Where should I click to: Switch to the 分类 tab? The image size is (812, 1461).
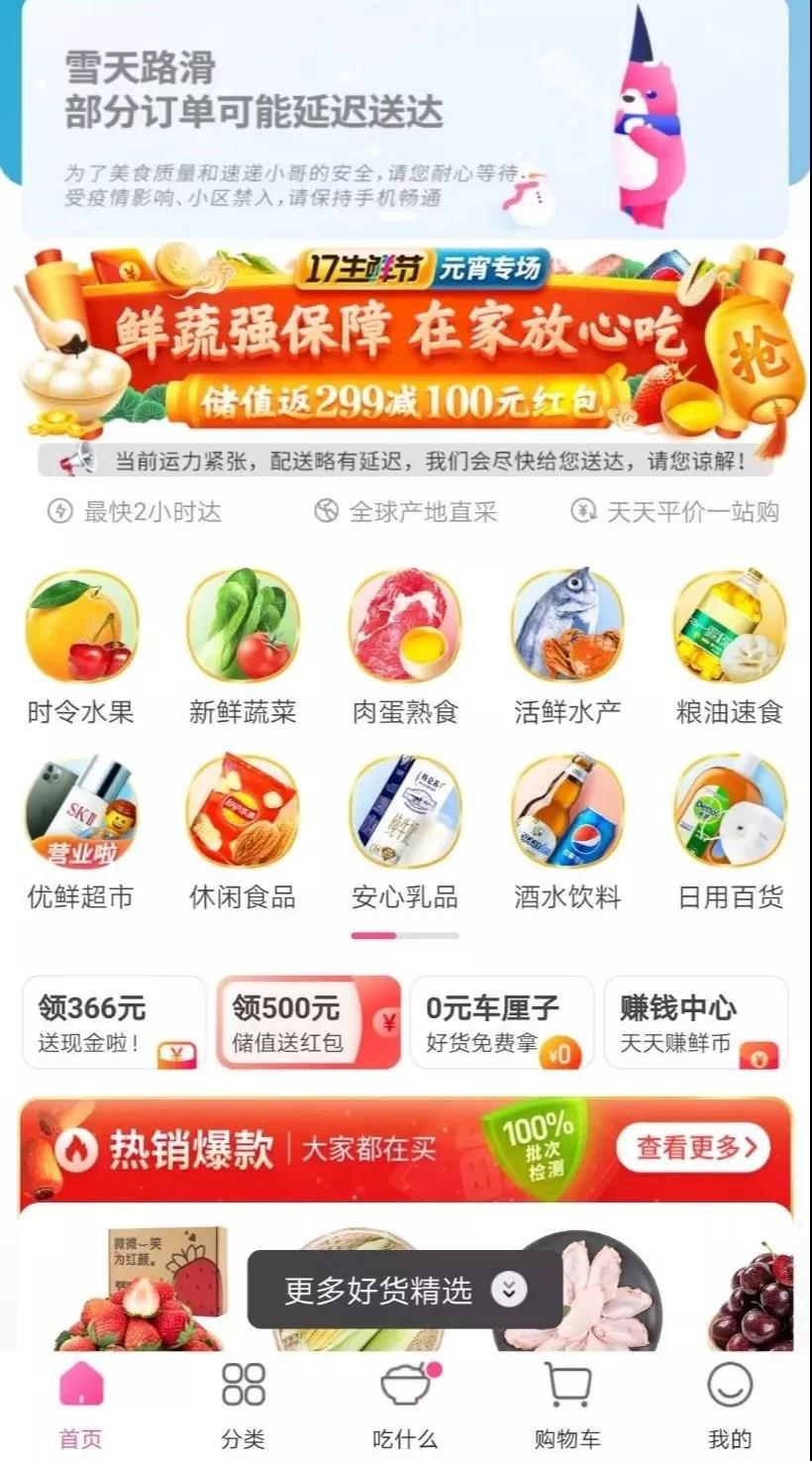(x=244, y=1406)
